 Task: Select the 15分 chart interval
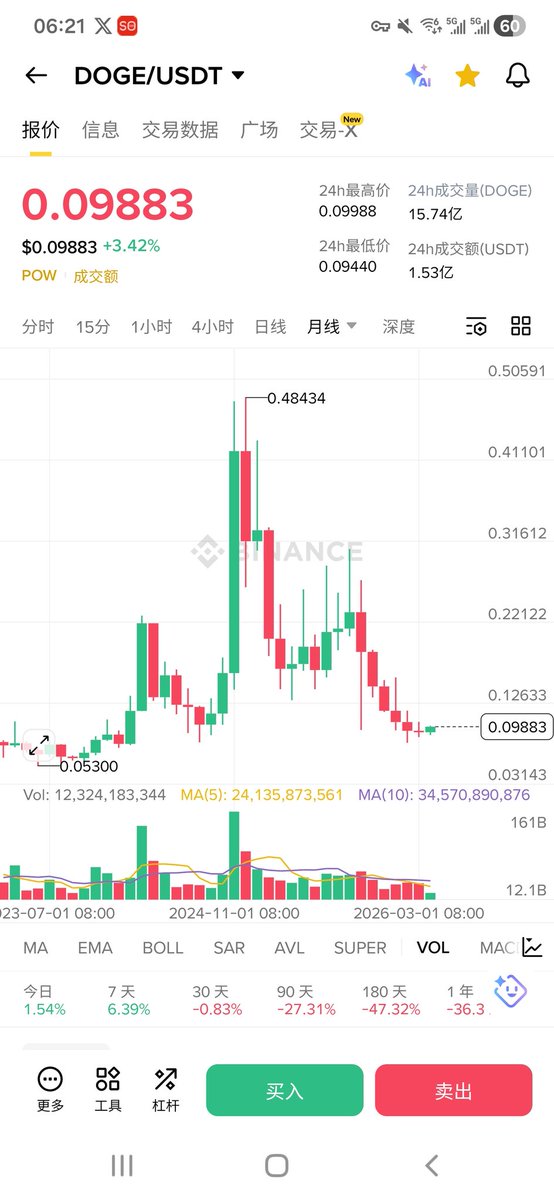tap(93, 327)
